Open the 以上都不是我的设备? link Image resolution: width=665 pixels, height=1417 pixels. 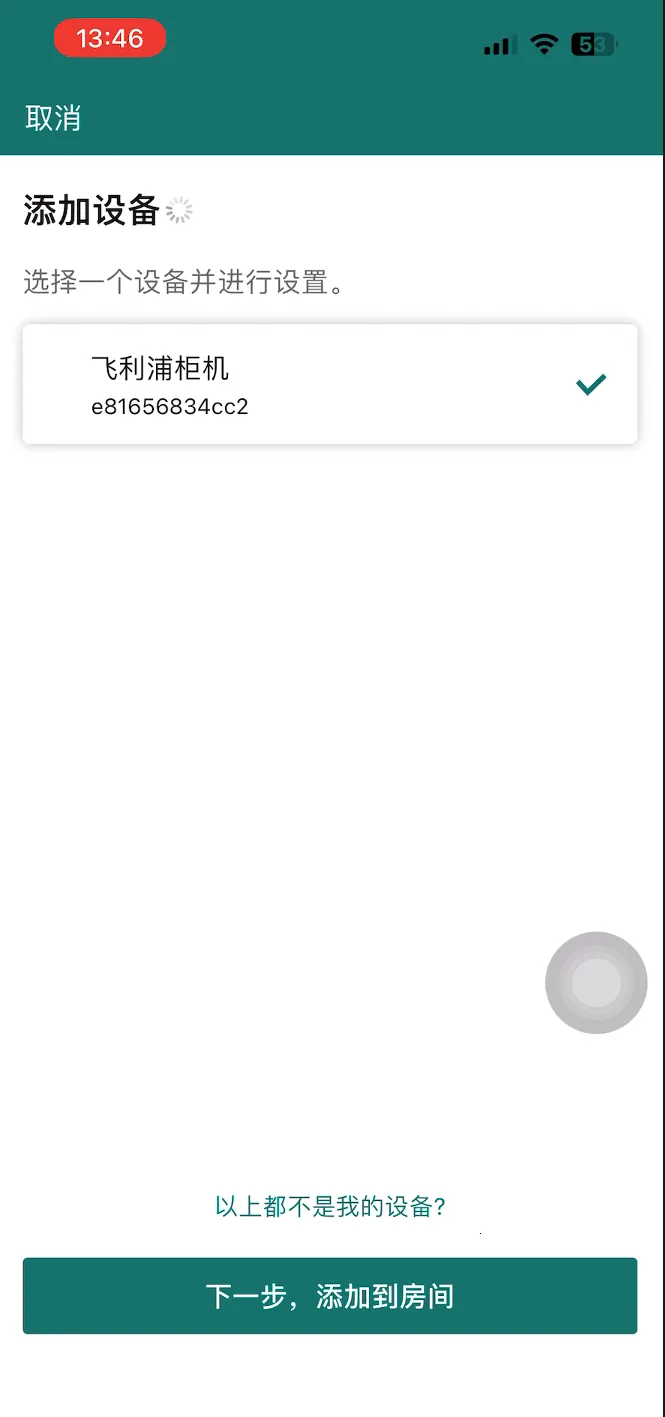pyautogui.click(x=330, y=1206)
